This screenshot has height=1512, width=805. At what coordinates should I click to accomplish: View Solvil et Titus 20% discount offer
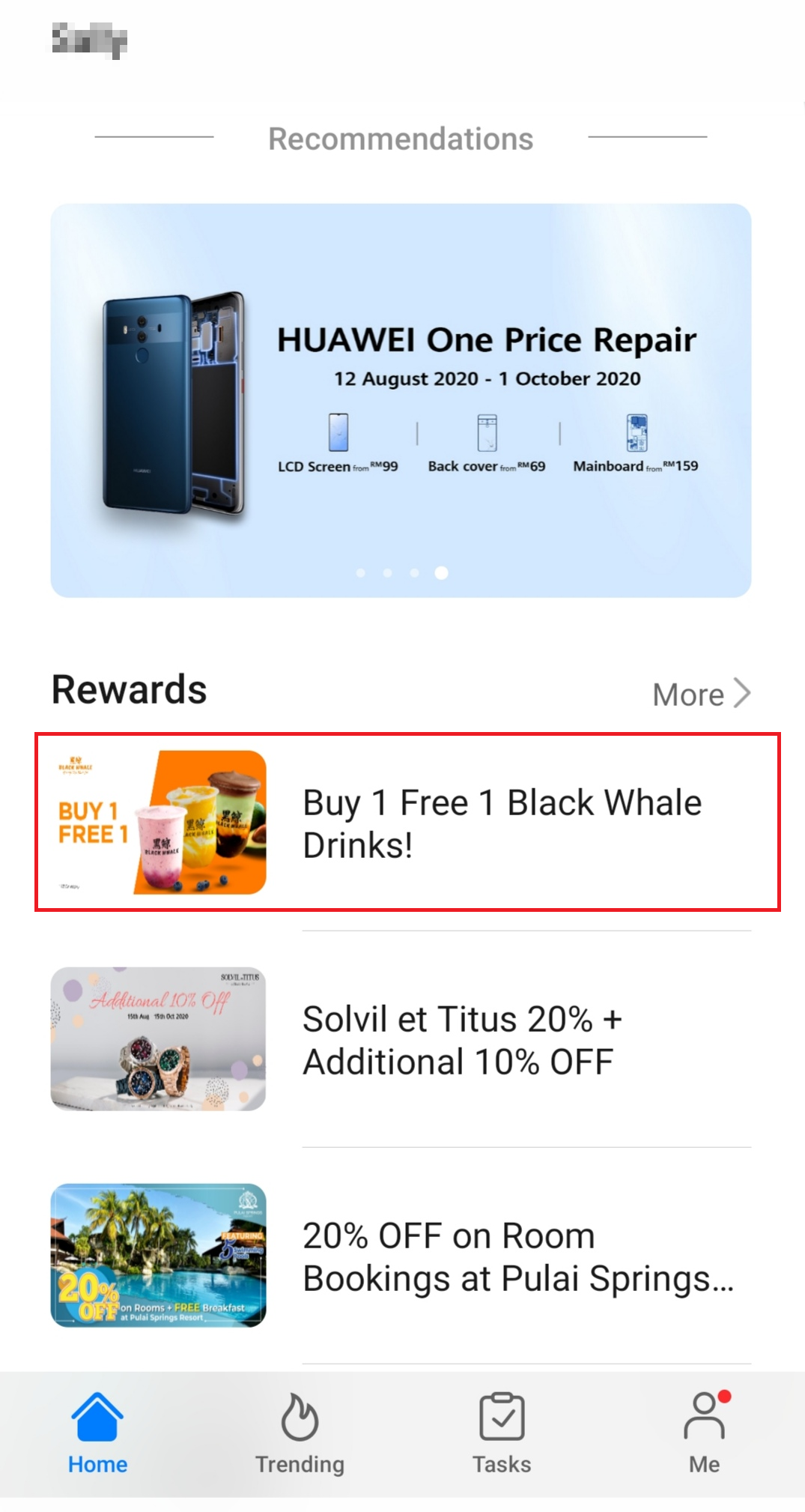[407, 1039]
